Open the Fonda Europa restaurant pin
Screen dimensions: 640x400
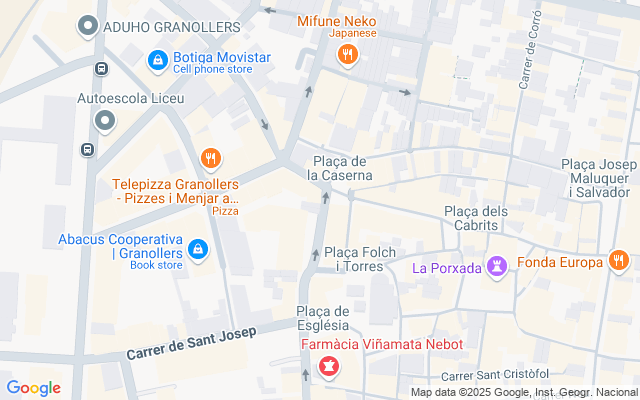(x=619, y=262)
